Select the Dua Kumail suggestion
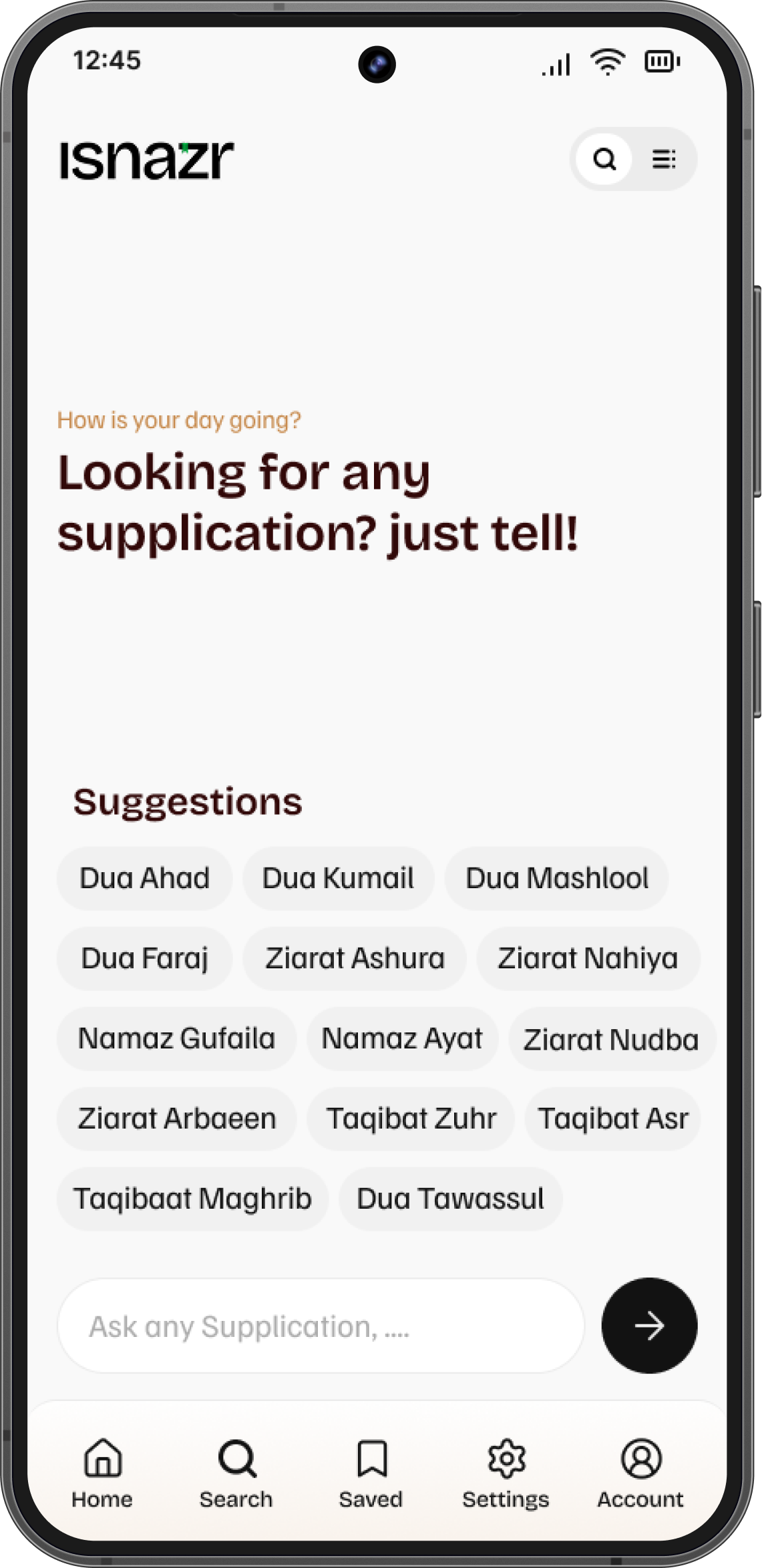The image size is (762, 1568). pyautogui.click(x=338, y=878)
